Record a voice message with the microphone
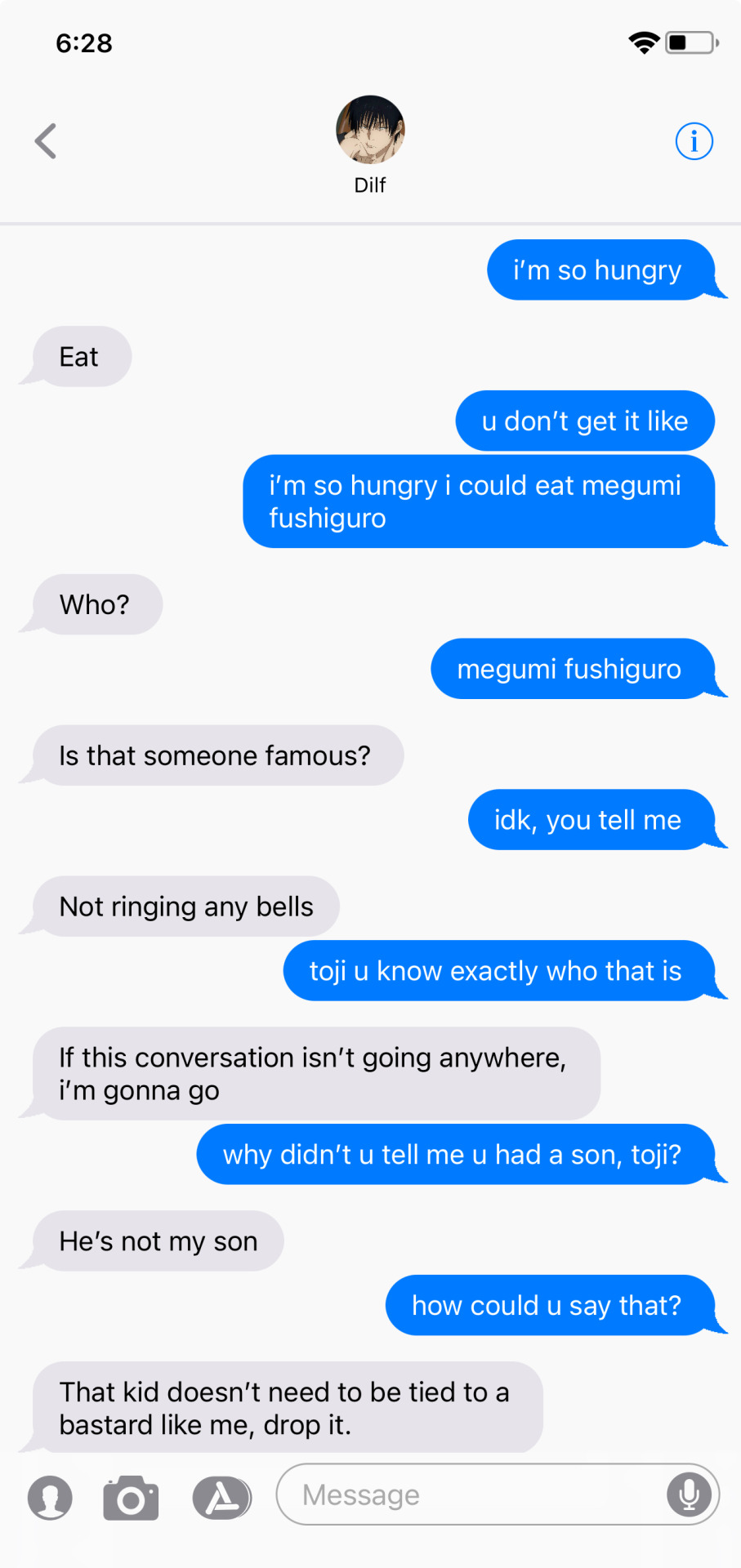 [x=689, y=1494]
